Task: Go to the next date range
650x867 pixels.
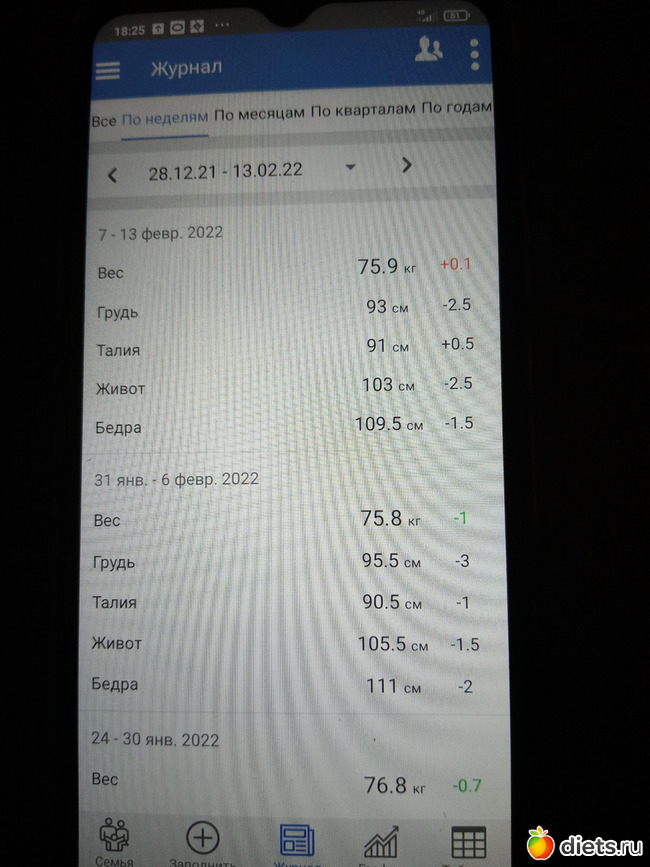Action: [x=406, y=165]
